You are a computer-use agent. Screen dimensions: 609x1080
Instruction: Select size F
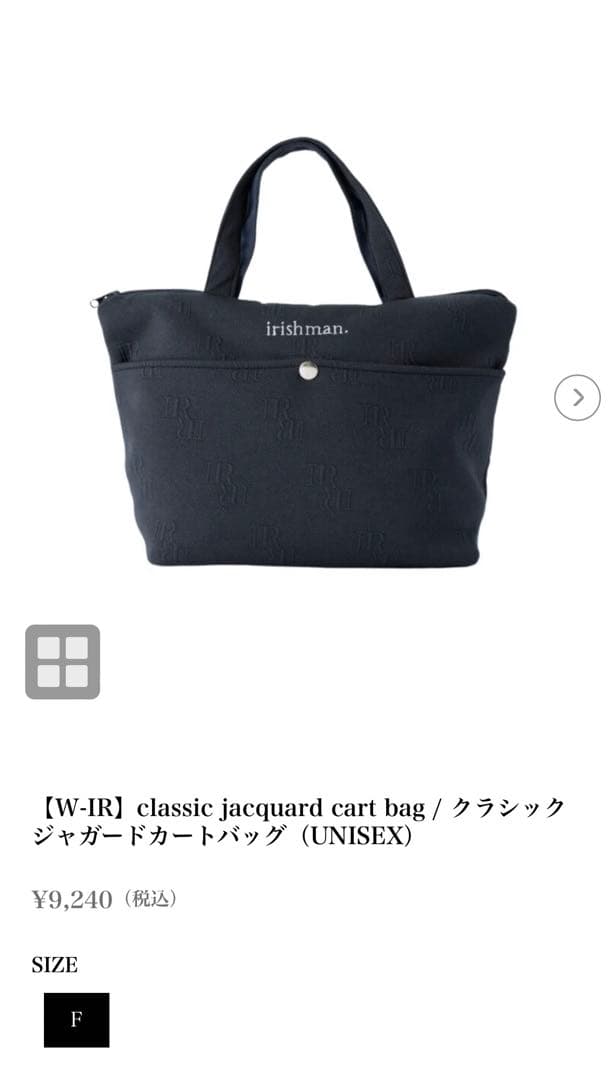point(76,1020)
